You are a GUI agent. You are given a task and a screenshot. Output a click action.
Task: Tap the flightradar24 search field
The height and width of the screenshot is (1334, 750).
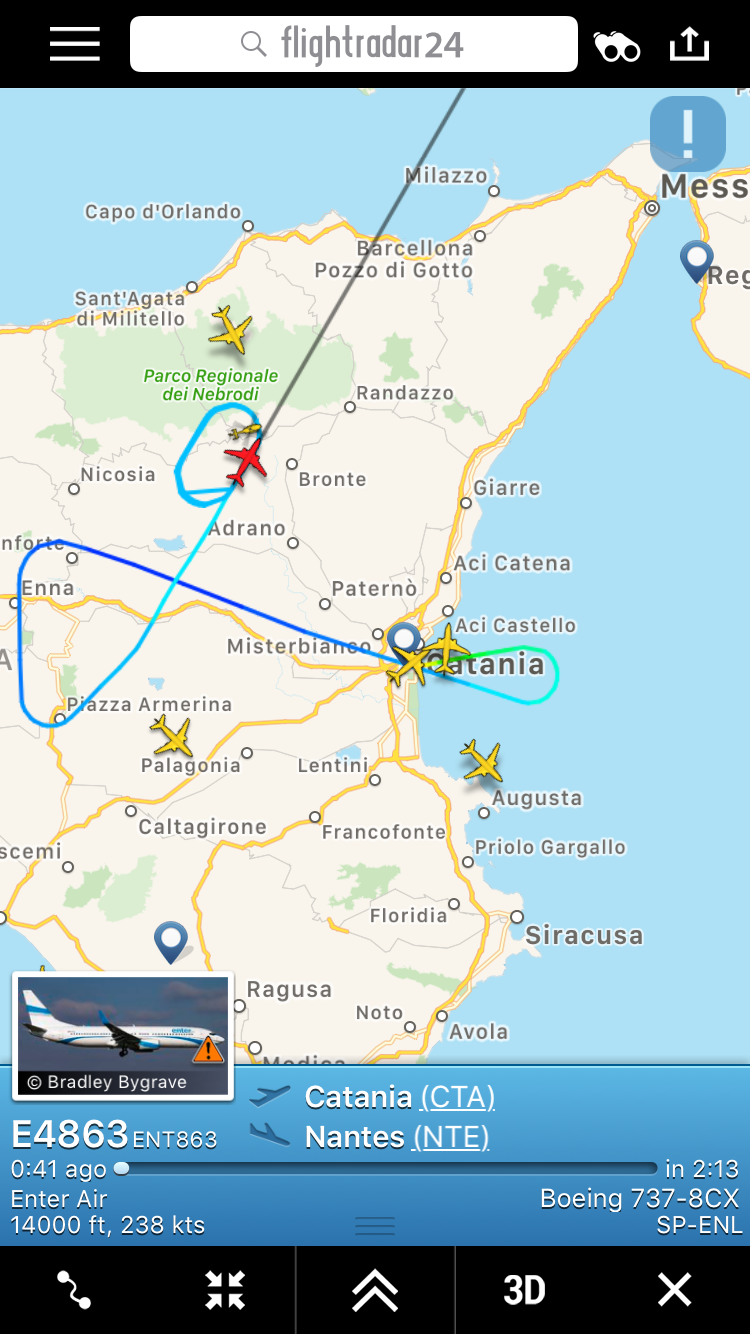354,44
